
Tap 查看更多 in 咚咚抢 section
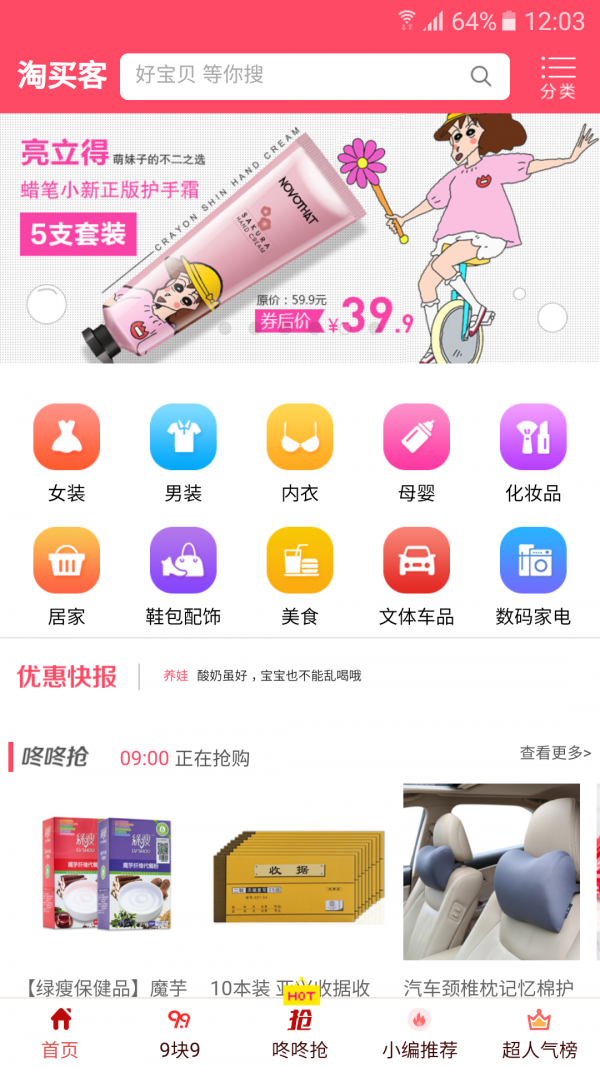coord(555,753)
